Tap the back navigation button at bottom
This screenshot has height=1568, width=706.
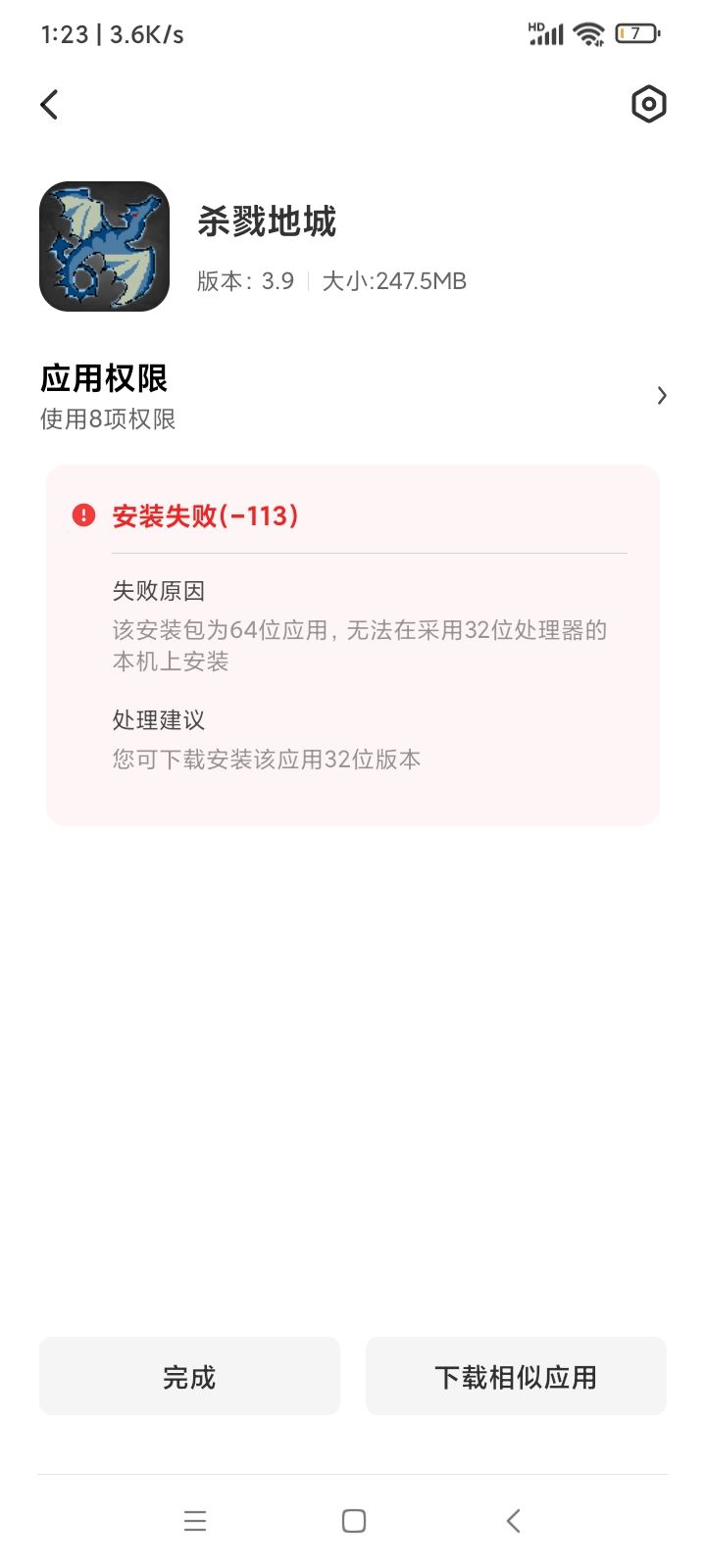(513, 1520)
